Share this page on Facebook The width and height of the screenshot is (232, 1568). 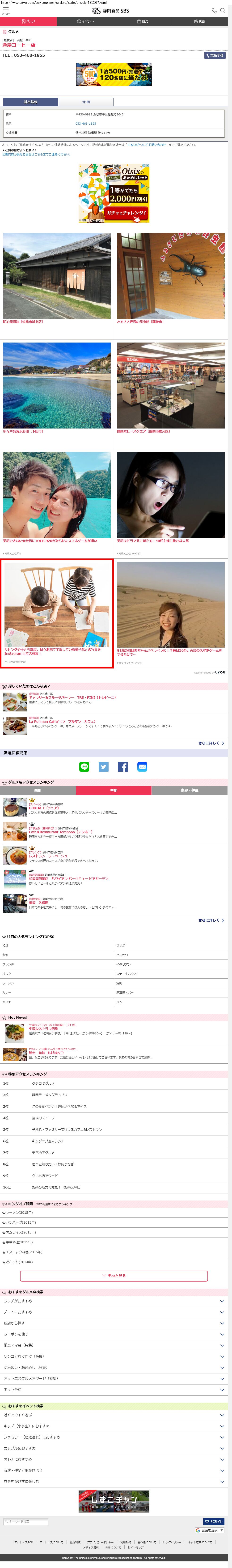pos(123,766)
